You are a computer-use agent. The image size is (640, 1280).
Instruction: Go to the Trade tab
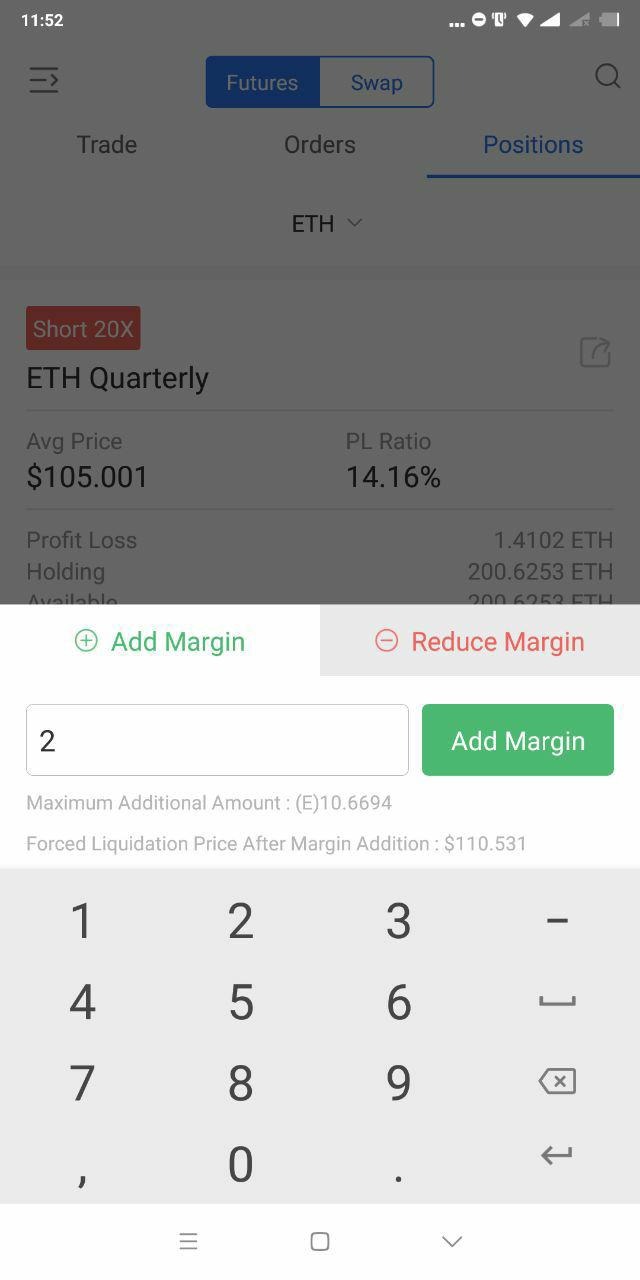point(107,145)
